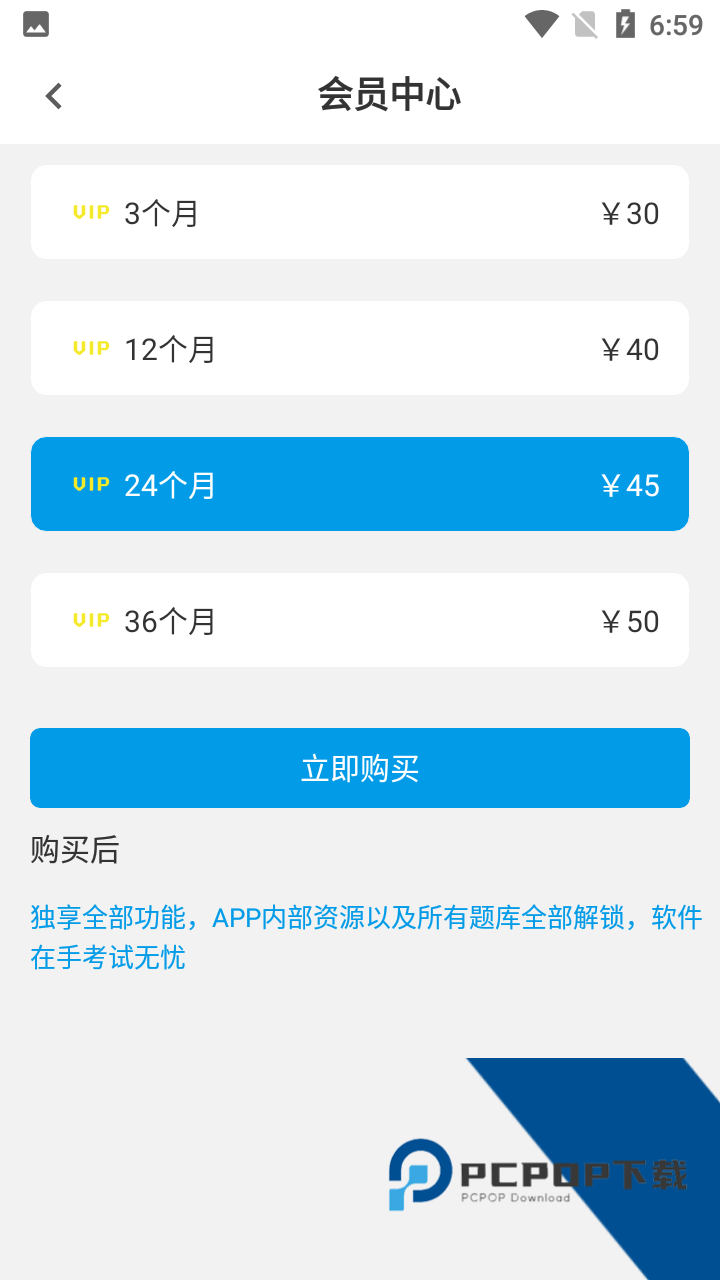The image size is (720, 1280).
Task: Select the 3个月 membership plan
Action: click(360, 212)
